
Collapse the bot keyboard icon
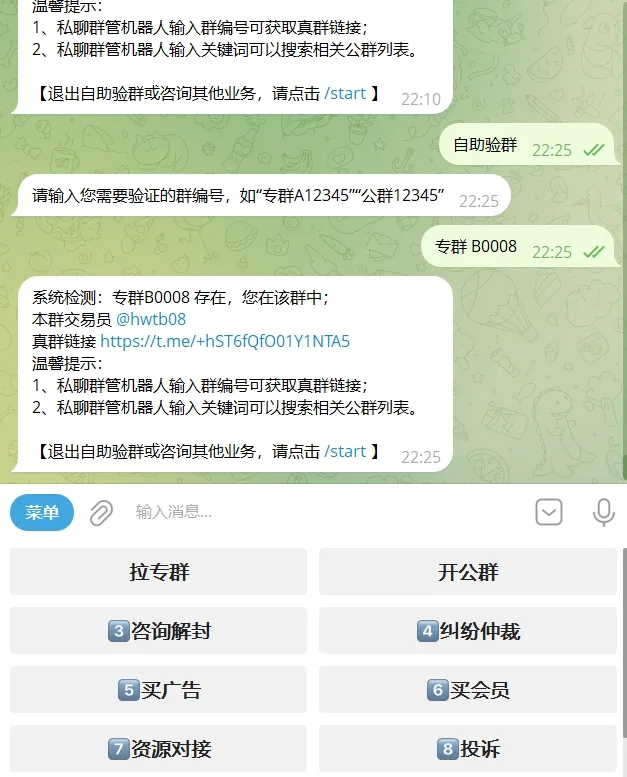pyautogui.click(x=549, y=513)
